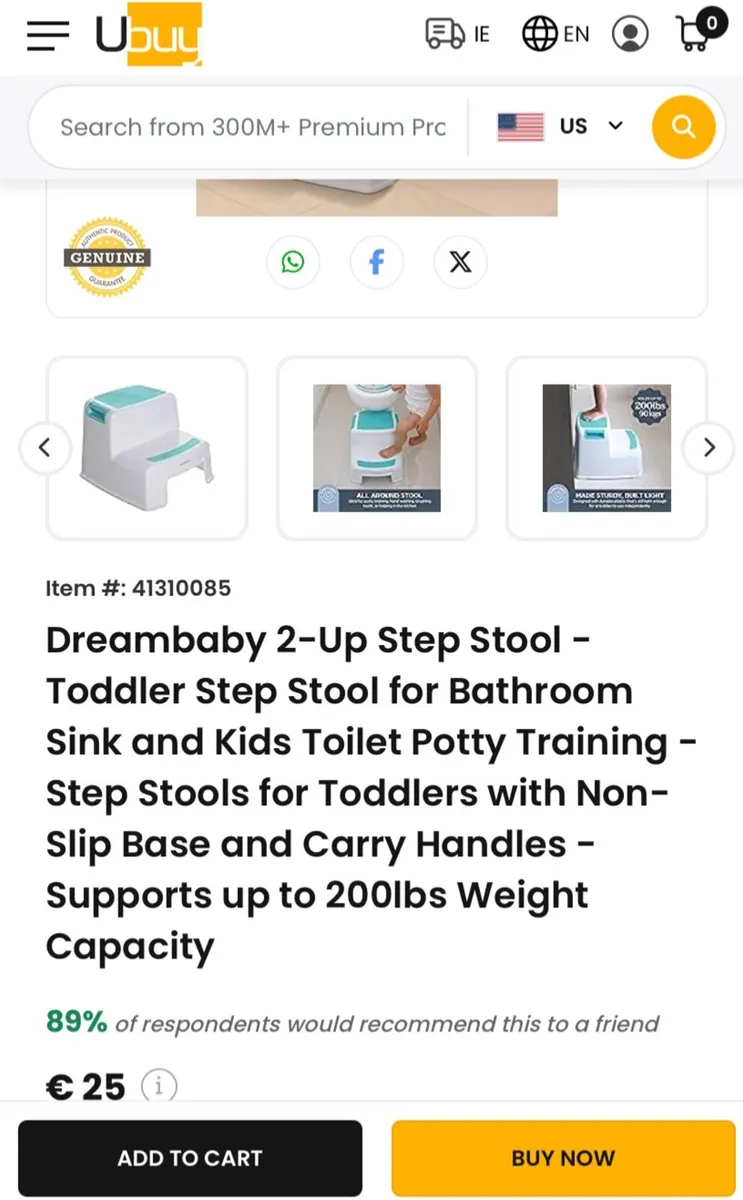
Task: Share the product on WhatsApp
Action: [x=293, y=262]
